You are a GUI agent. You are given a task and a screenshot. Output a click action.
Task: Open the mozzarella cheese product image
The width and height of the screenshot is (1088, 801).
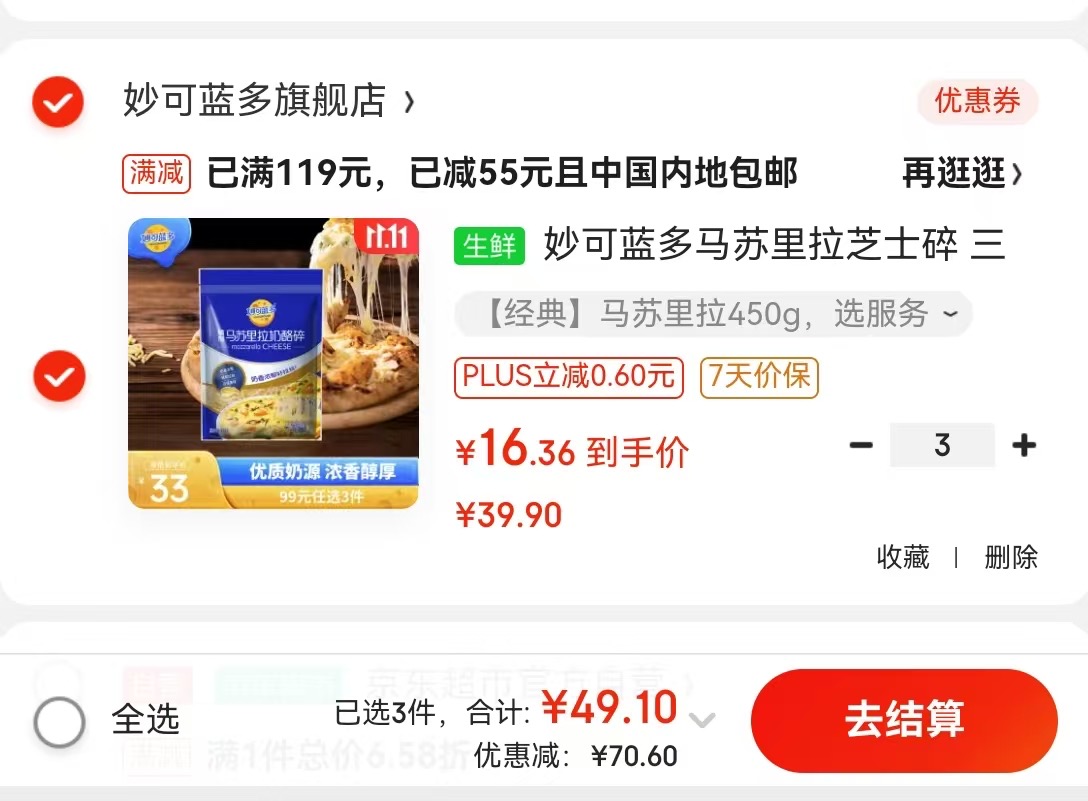coord(273,363)
